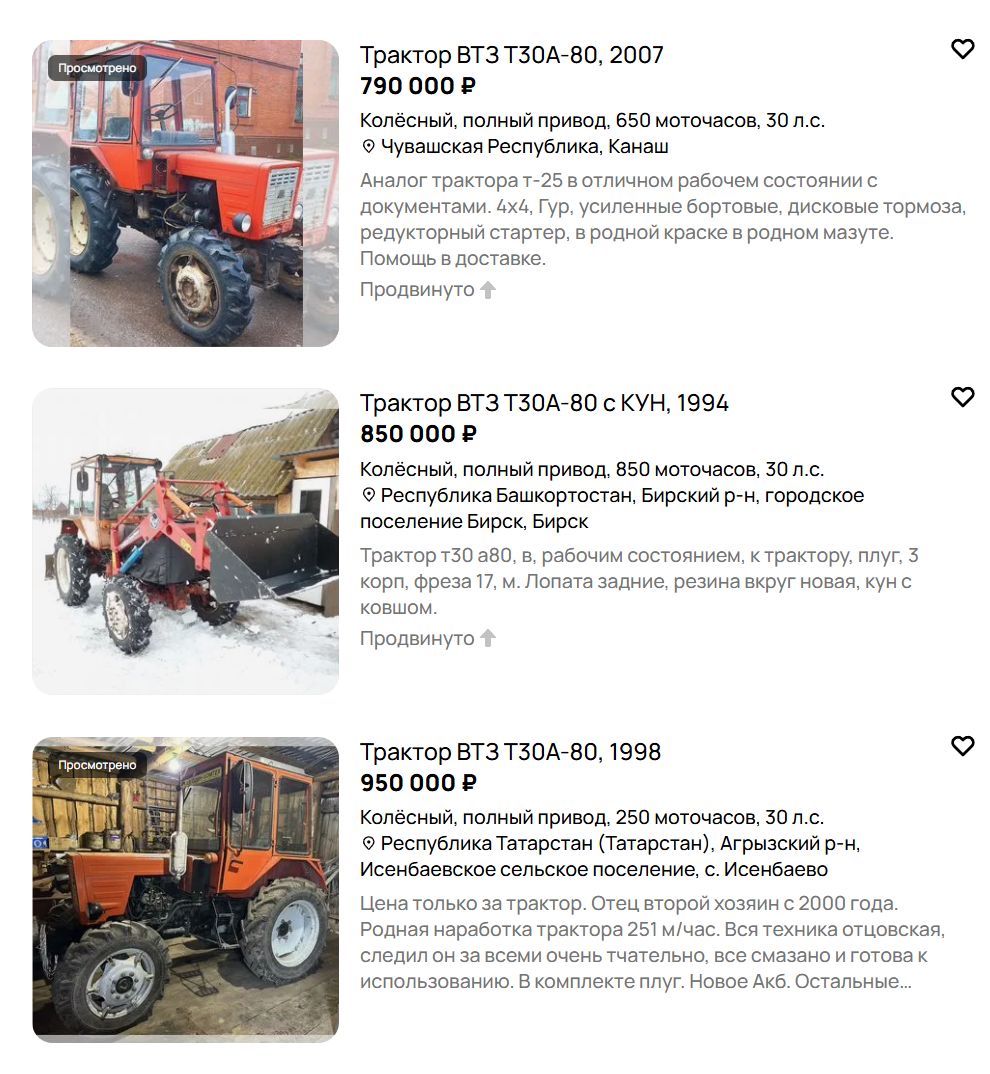Open listing title Трактор ВТЗ Т30А-80 с КУН, 1994
Viewport: 990px width, 1074px height.
[544, 403]
